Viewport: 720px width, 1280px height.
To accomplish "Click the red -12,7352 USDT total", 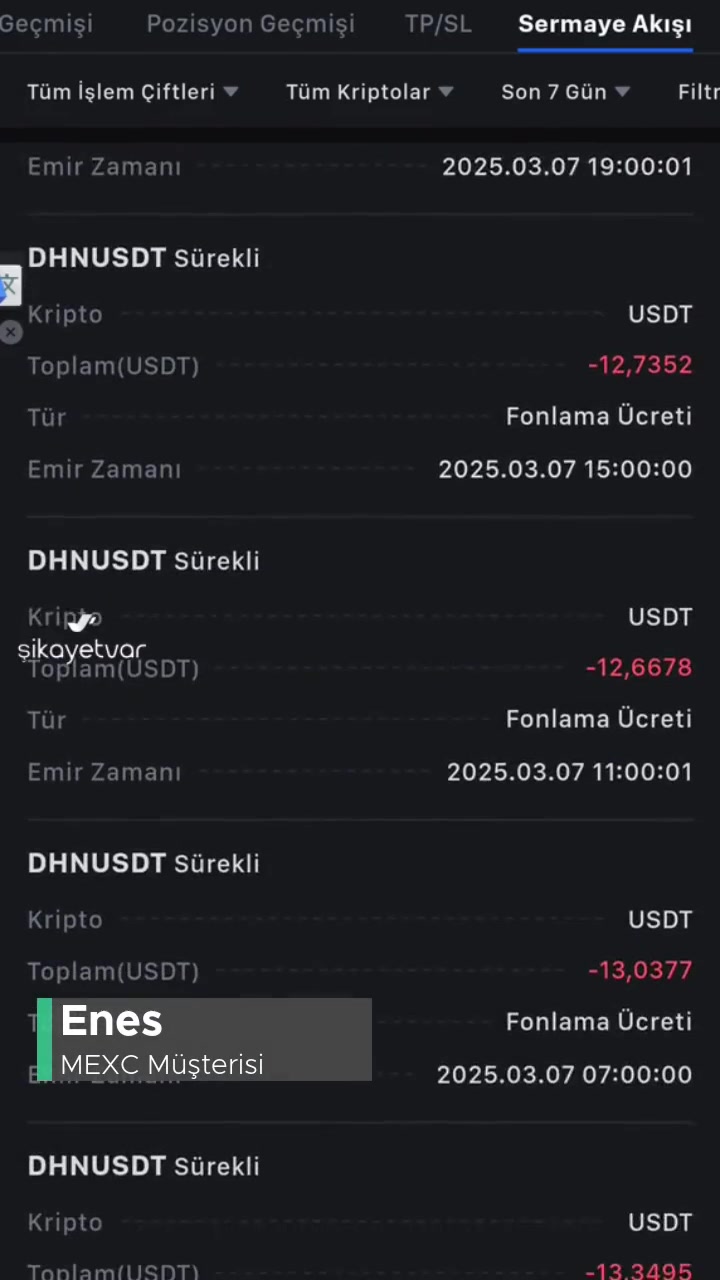I will [640, 365].
